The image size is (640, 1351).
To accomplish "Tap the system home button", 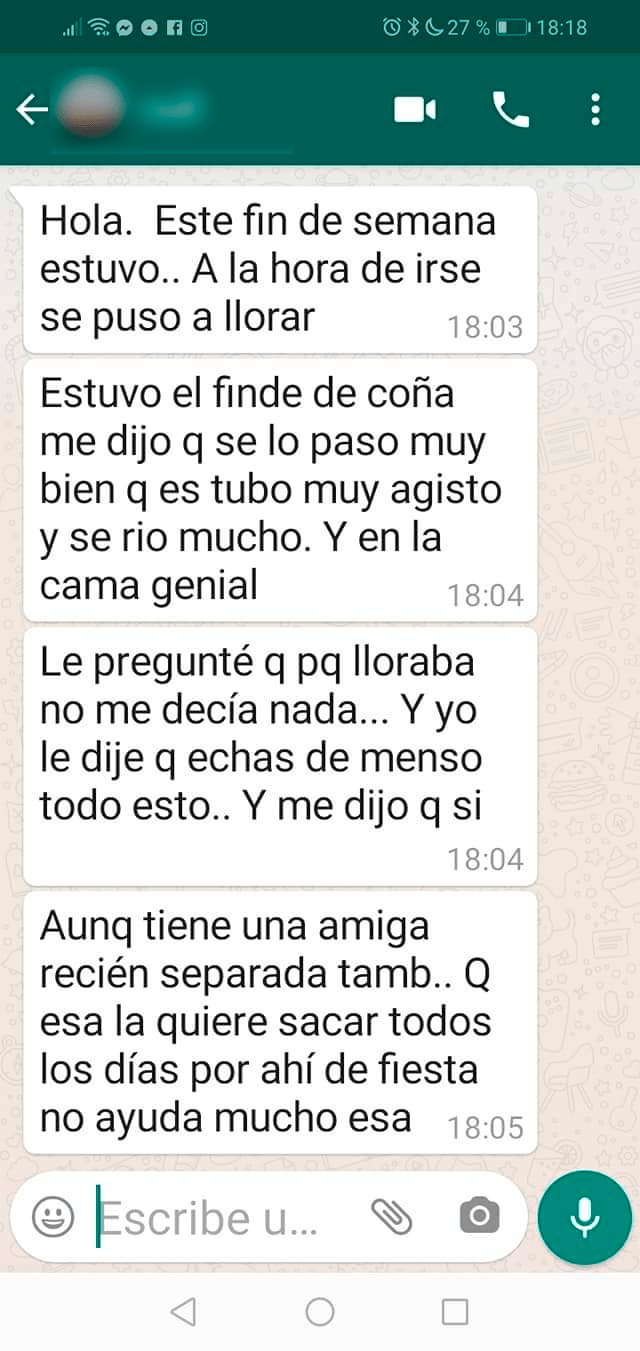I will click(x=320, y=1311).
